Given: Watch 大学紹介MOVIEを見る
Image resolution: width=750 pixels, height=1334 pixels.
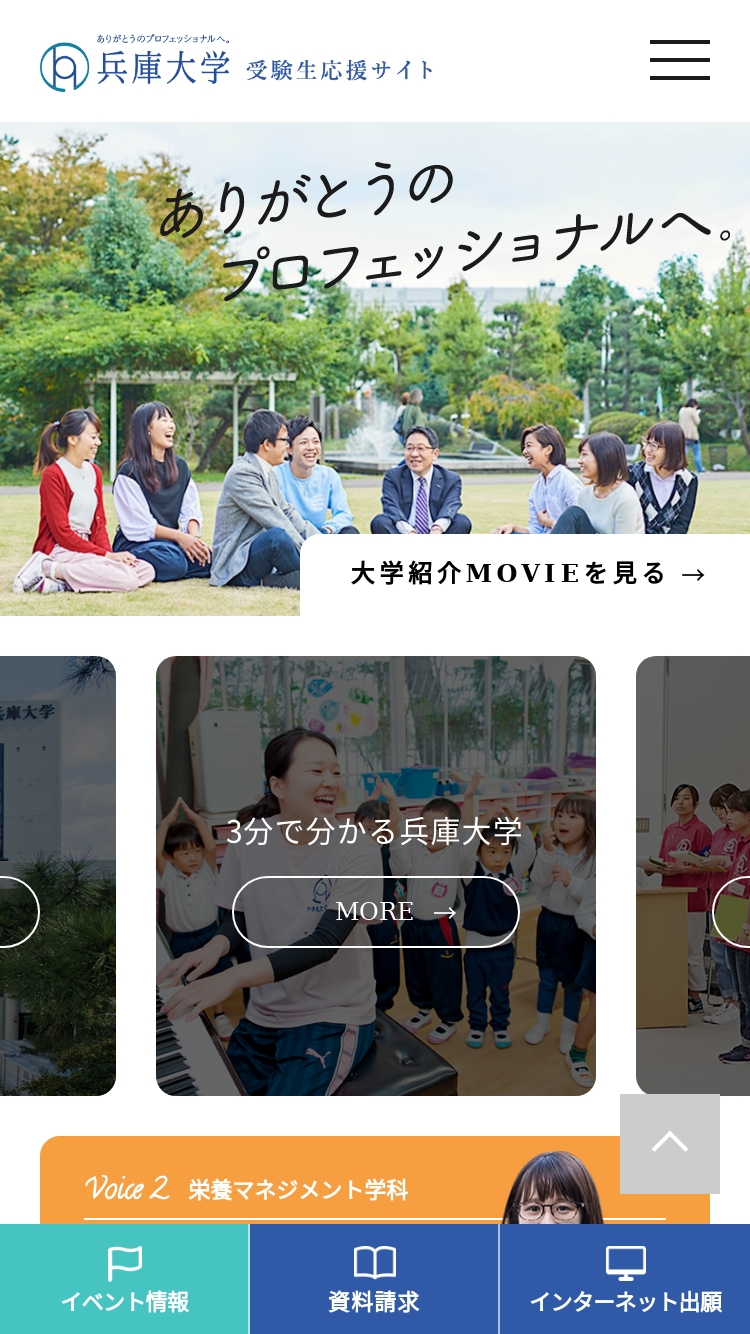Looking at the screenshot, I should (x=526, y=574).
